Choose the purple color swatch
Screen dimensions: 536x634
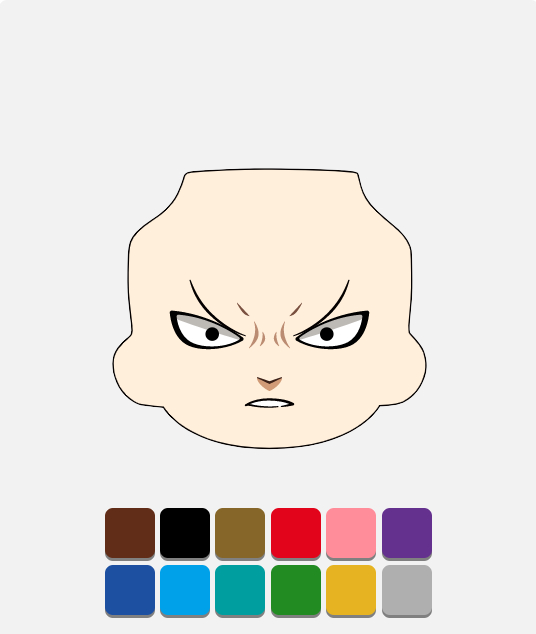(407, 533)
